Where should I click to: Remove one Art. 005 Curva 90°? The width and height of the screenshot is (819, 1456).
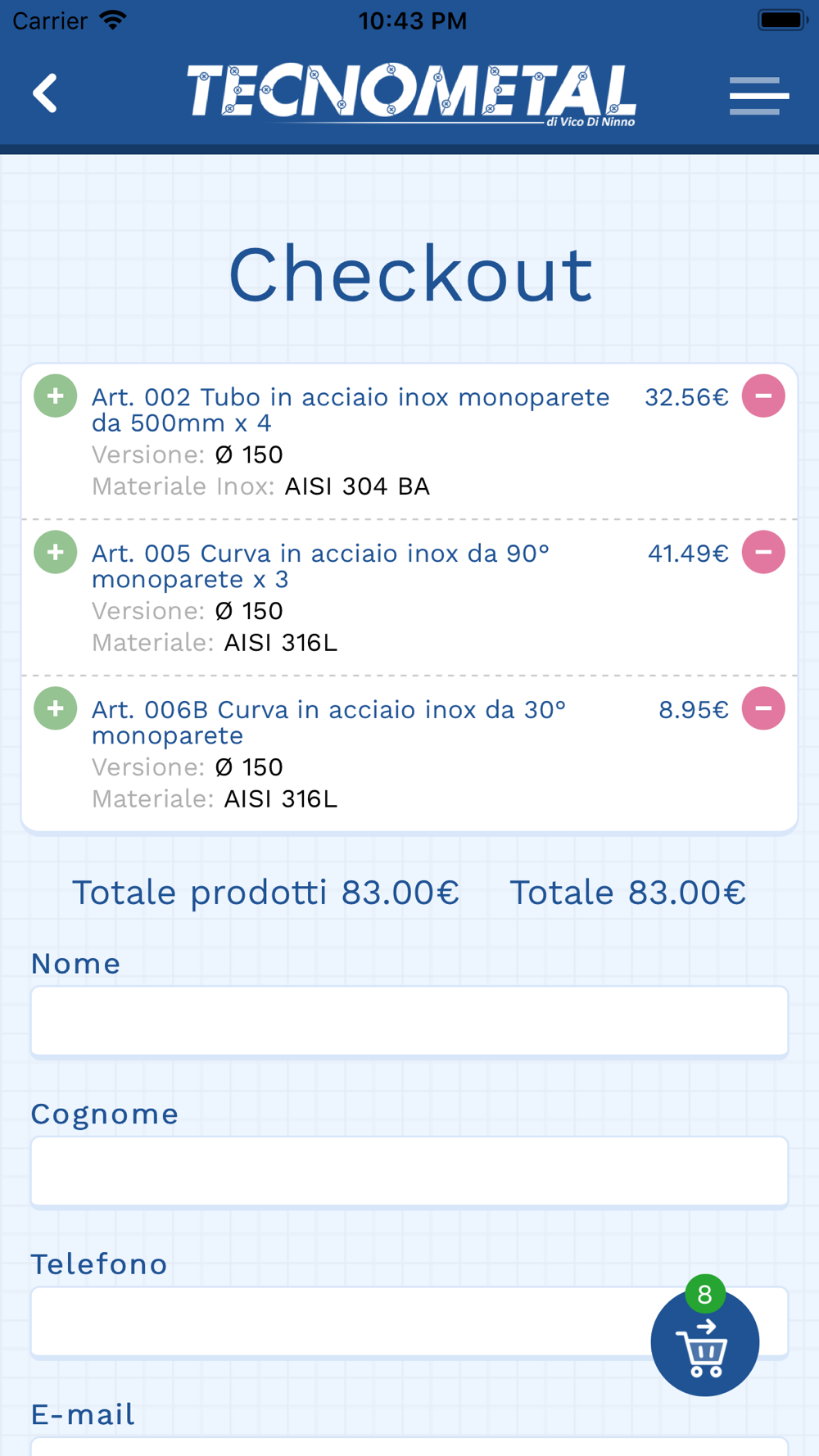[763, 553]
